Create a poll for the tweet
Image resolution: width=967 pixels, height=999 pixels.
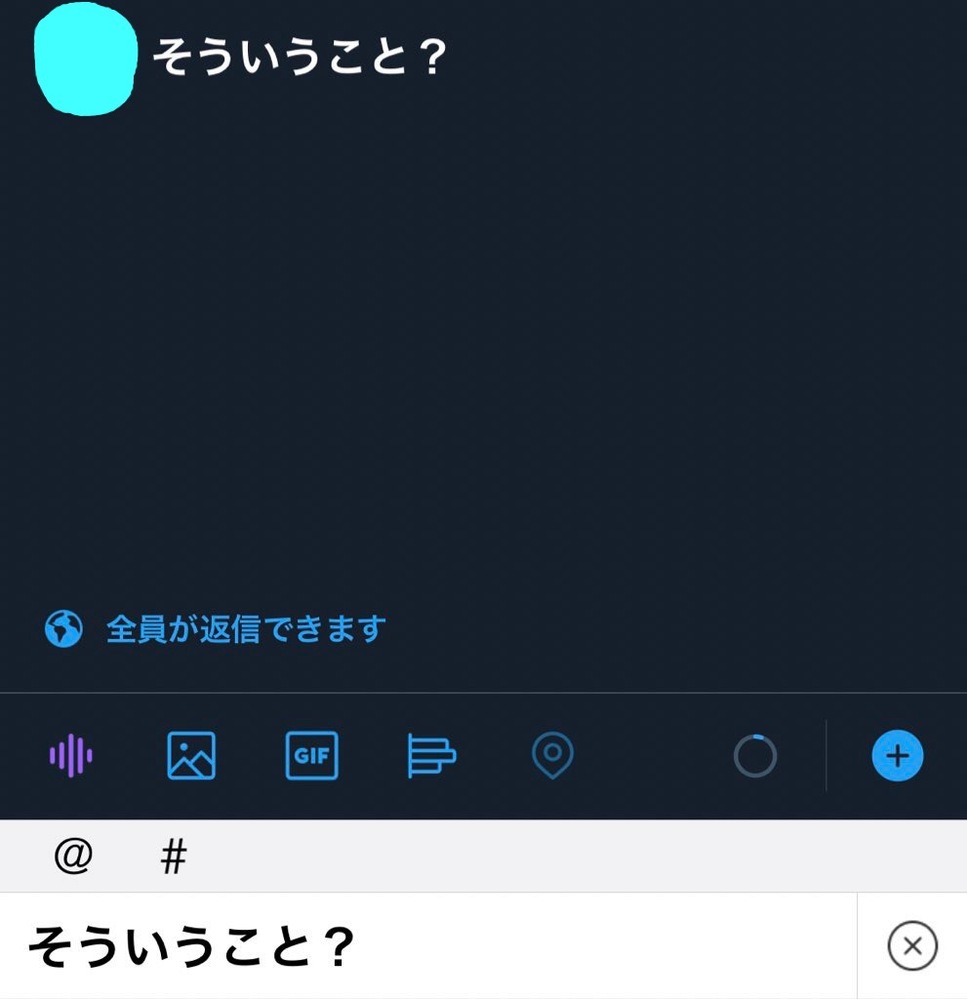[x=432, y=756]
